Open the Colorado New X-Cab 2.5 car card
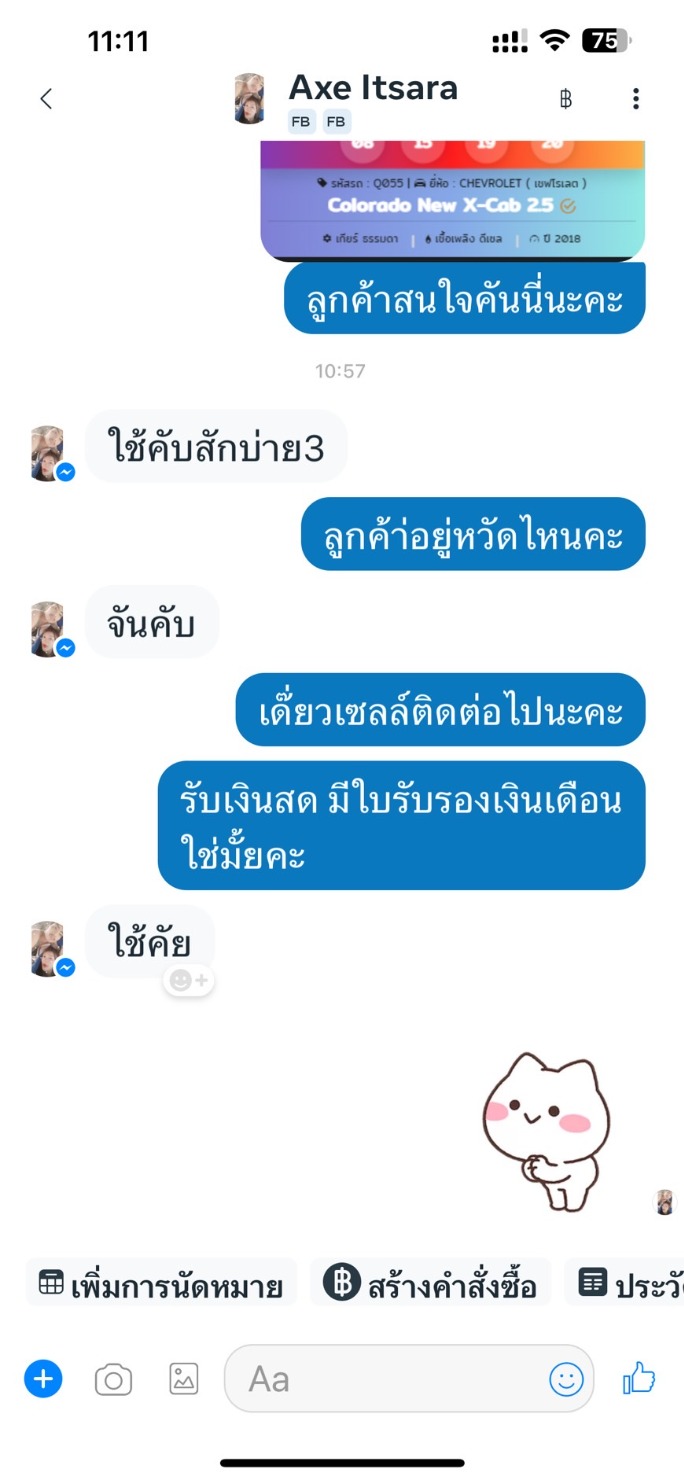The height and width of the screenshot is (1480, 684). coord(452,200)
